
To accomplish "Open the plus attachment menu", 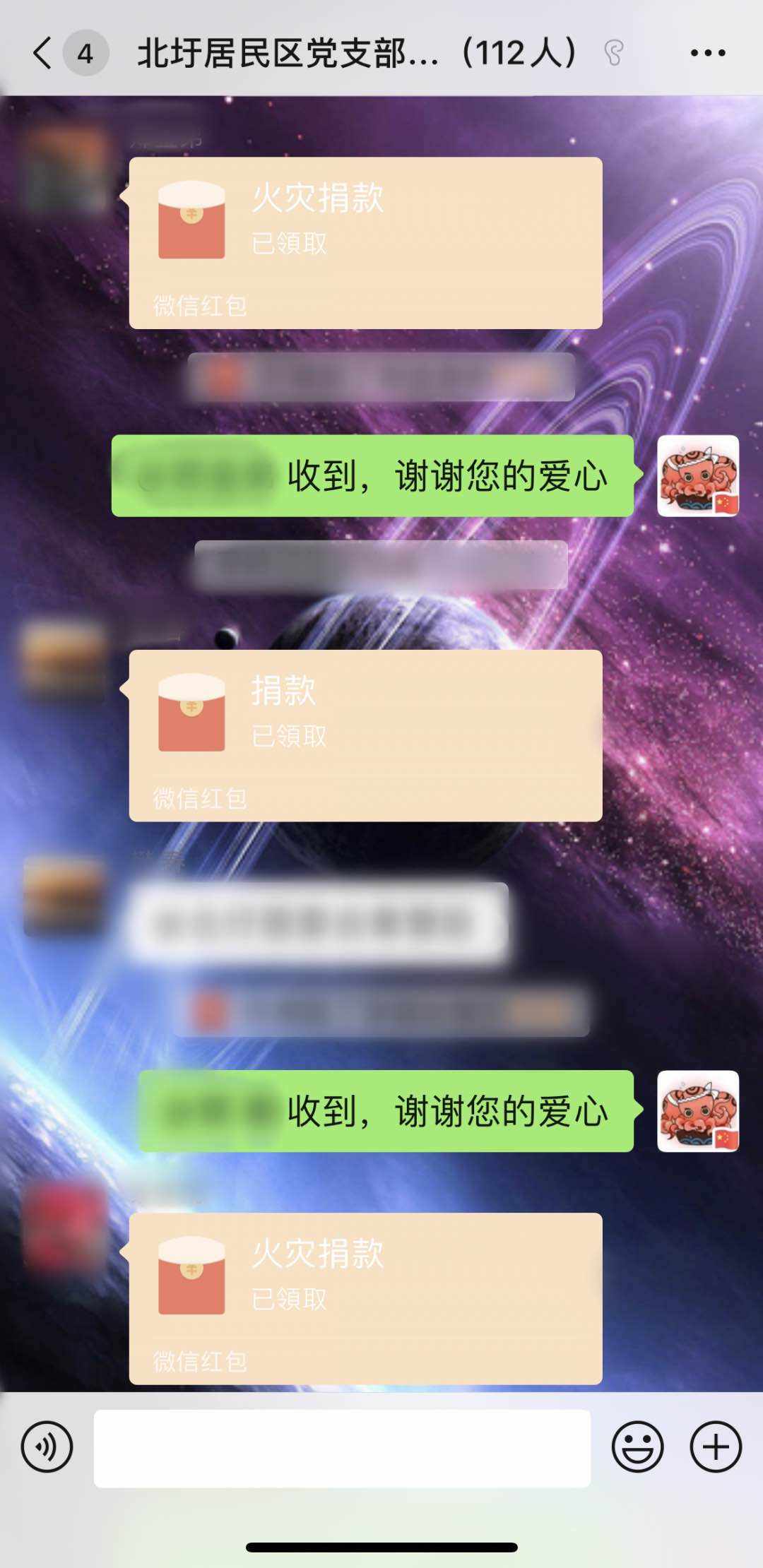I will click(716, 1447).
